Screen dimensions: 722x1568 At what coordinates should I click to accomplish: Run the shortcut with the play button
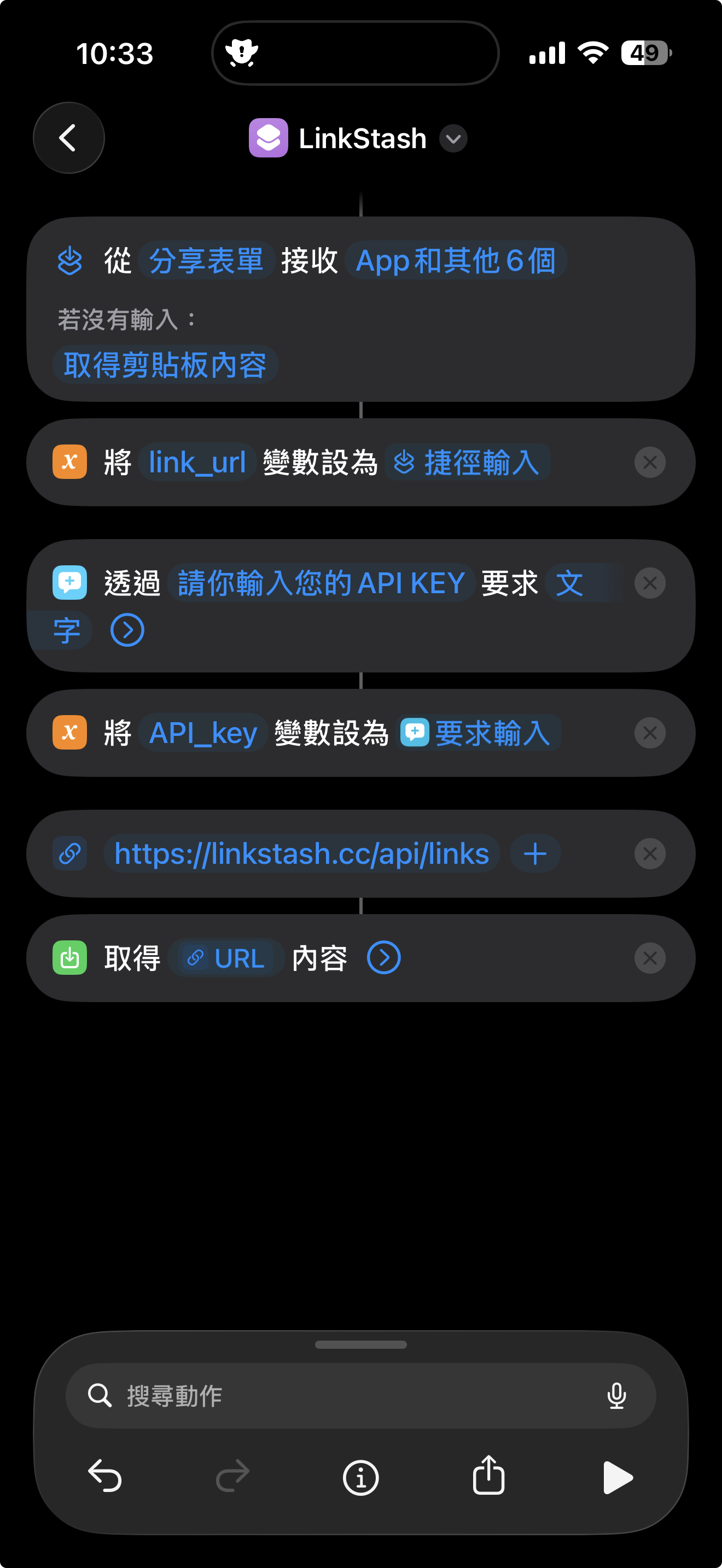pos(619,1477)
